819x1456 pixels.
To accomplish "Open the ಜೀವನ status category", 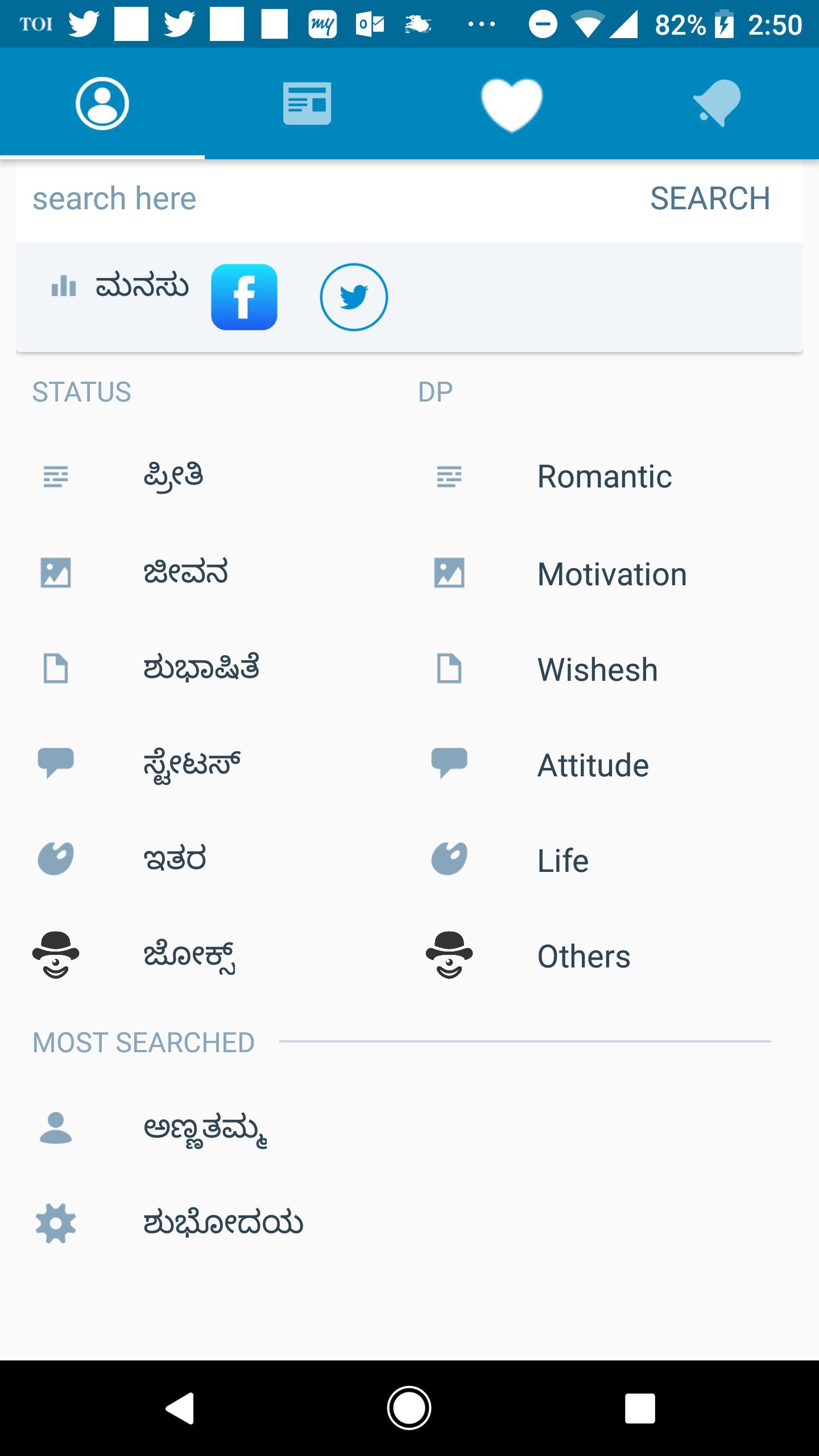I will 185,573.
